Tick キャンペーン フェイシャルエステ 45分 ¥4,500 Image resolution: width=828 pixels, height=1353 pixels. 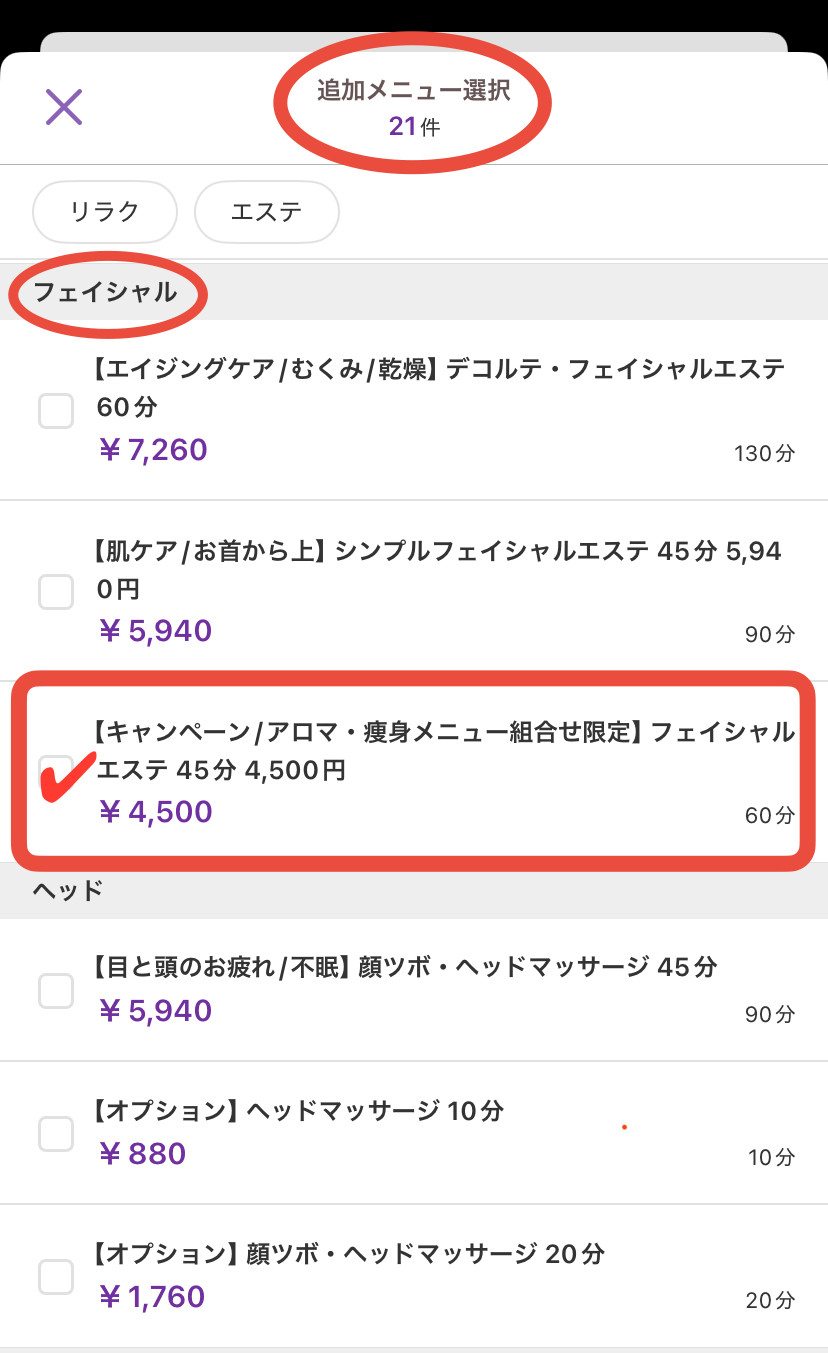pyautogui.click(x=56, y=772)
